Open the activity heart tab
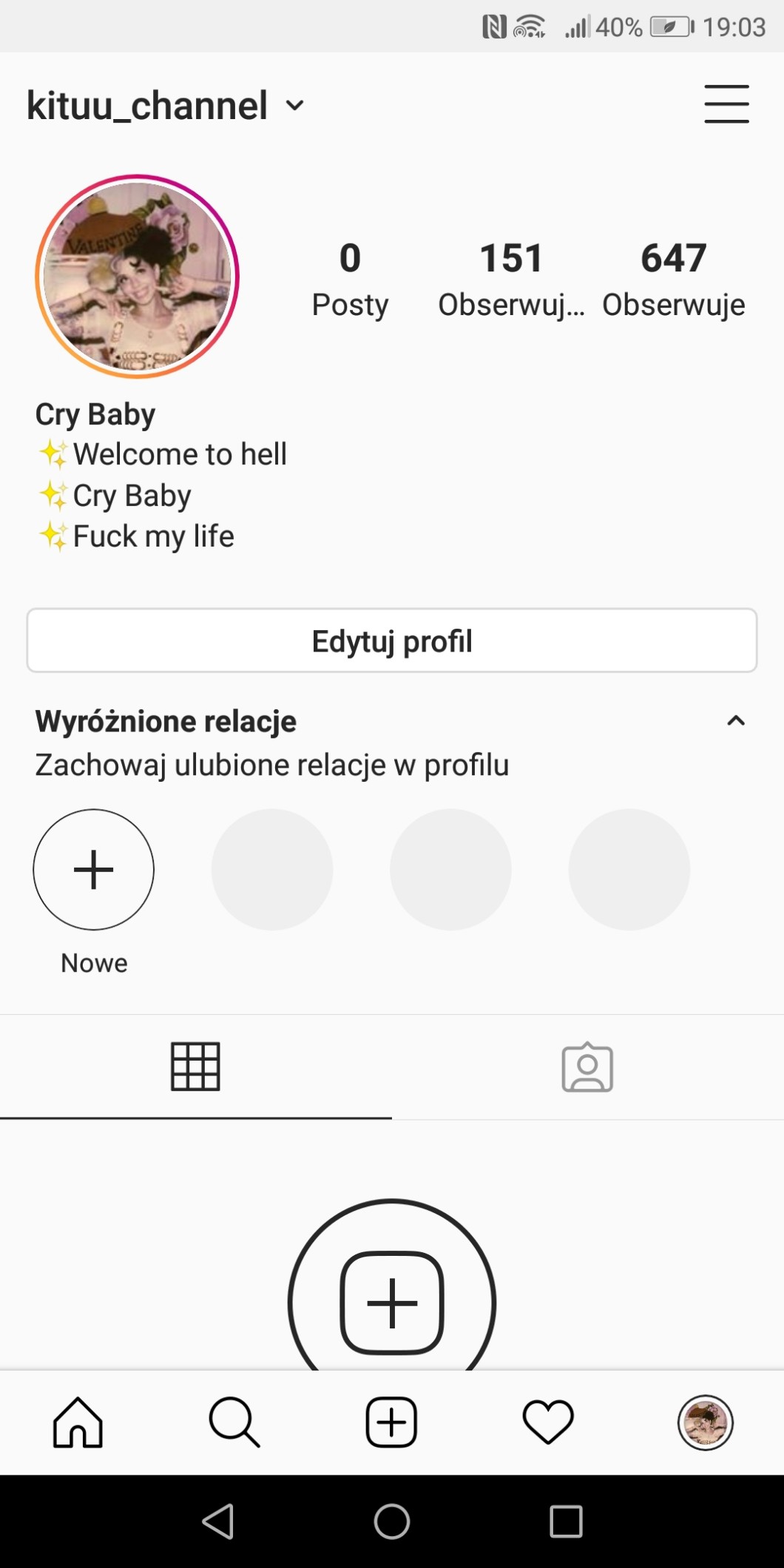 (x=548, y=1422)
